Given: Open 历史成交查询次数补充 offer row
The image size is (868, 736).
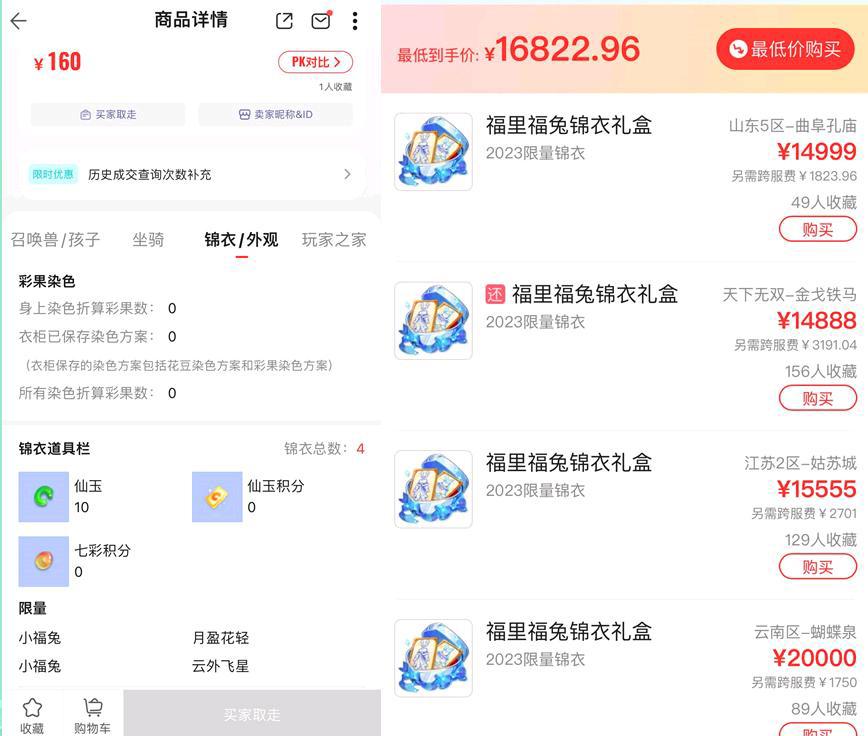Looking at the screenshot, I should point(191,174).
